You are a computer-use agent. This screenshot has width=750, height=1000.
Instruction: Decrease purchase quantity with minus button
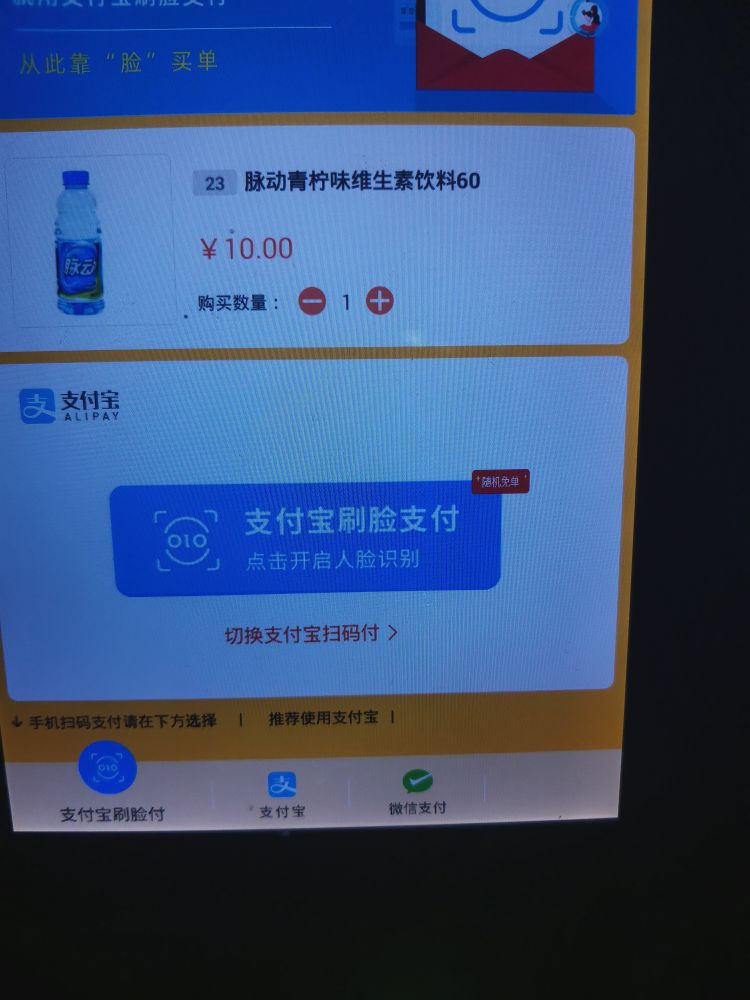pyautogui.click(x=313, y=301)
